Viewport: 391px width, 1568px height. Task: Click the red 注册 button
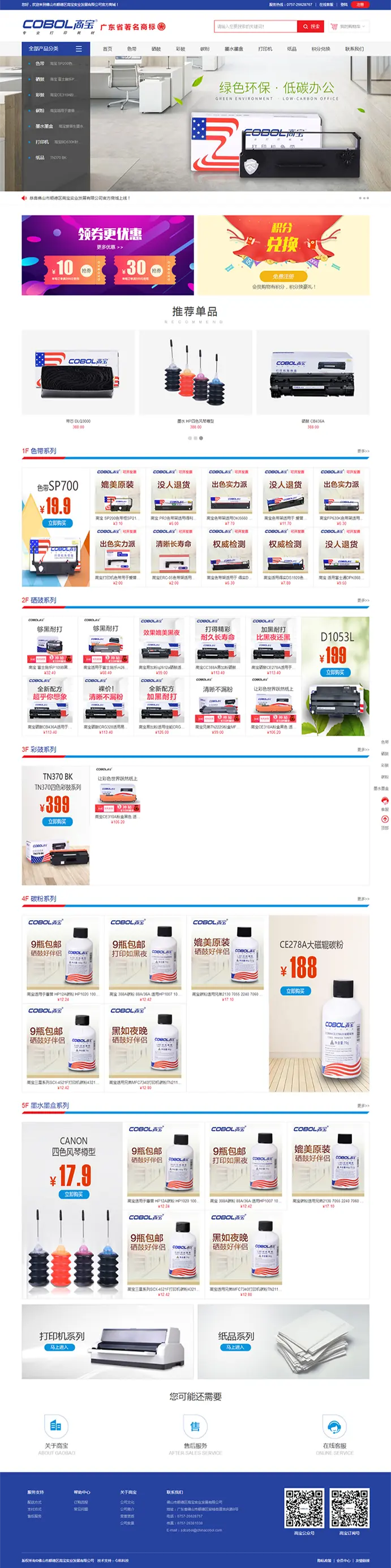point(360,5)
